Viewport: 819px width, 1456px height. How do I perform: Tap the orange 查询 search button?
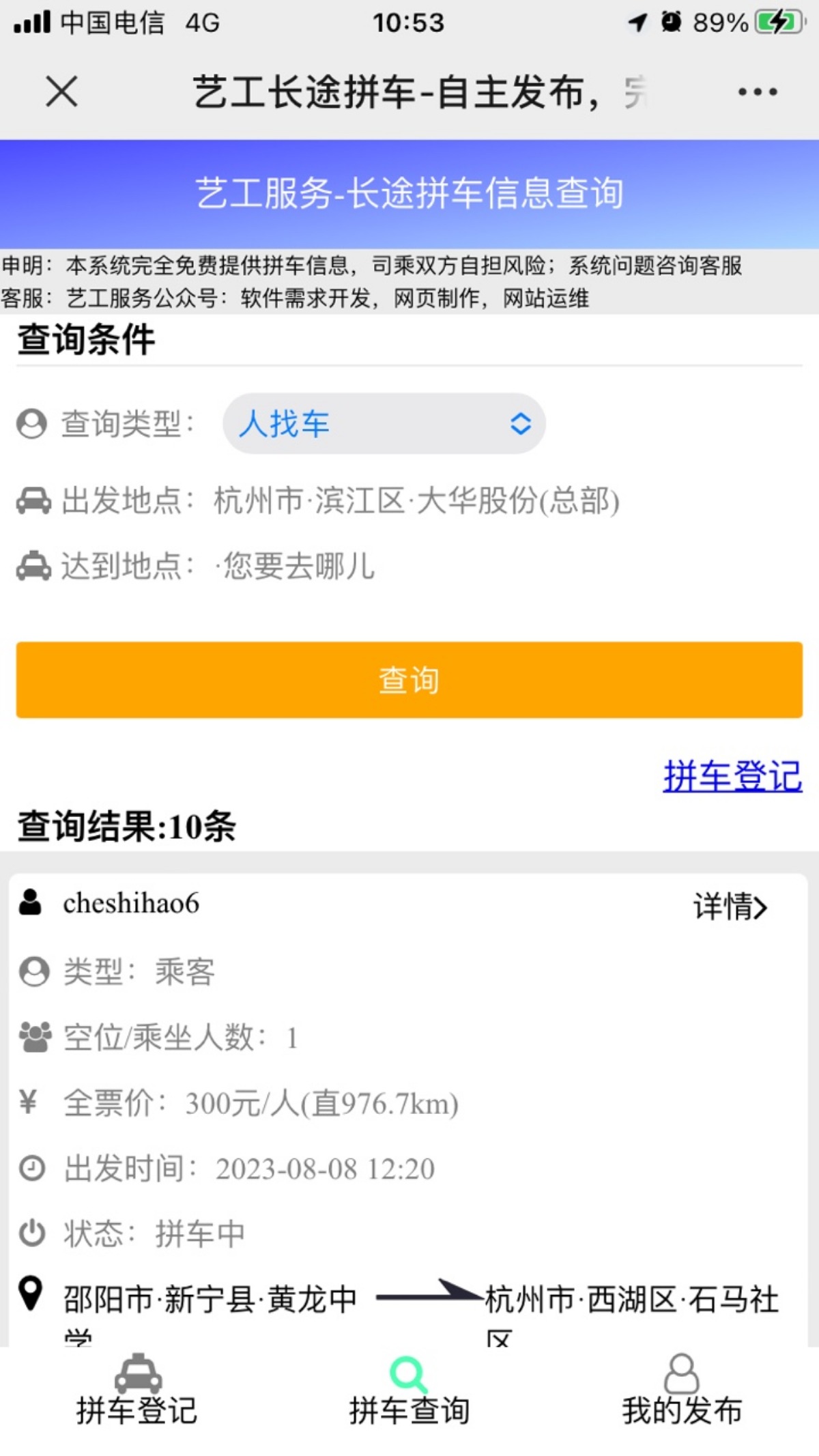(x=409, y=680)
